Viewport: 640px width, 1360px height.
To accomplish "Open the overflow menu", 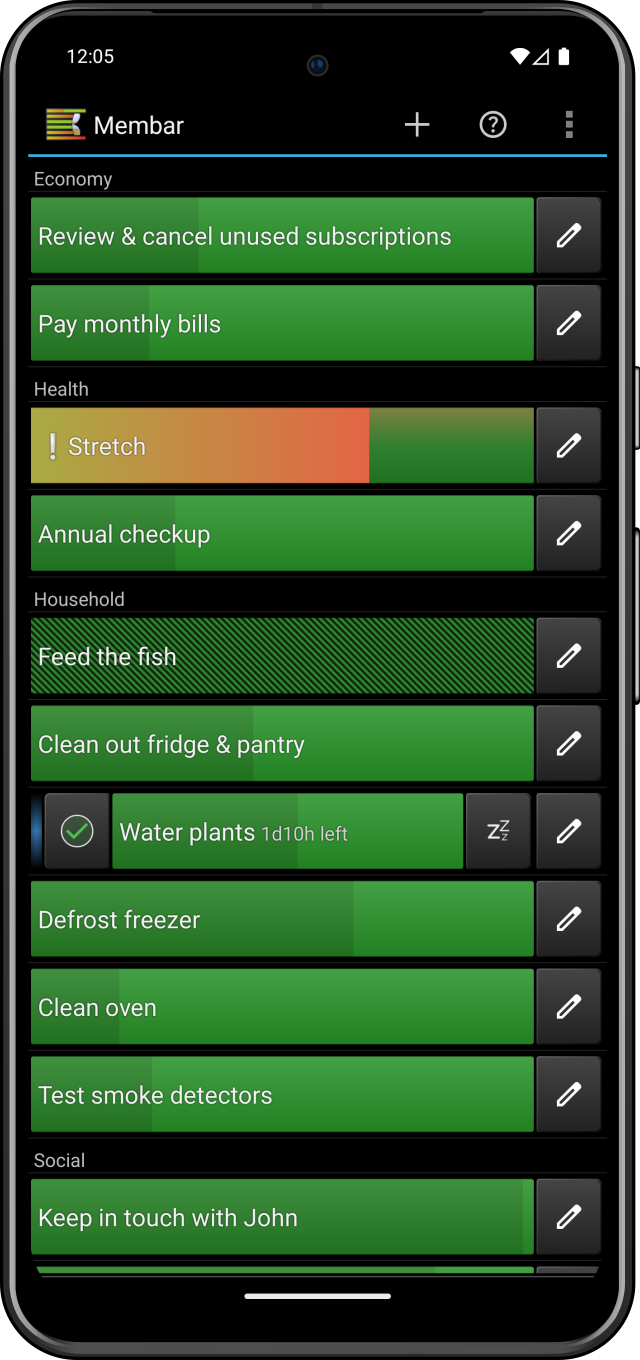I will point(569,125).
